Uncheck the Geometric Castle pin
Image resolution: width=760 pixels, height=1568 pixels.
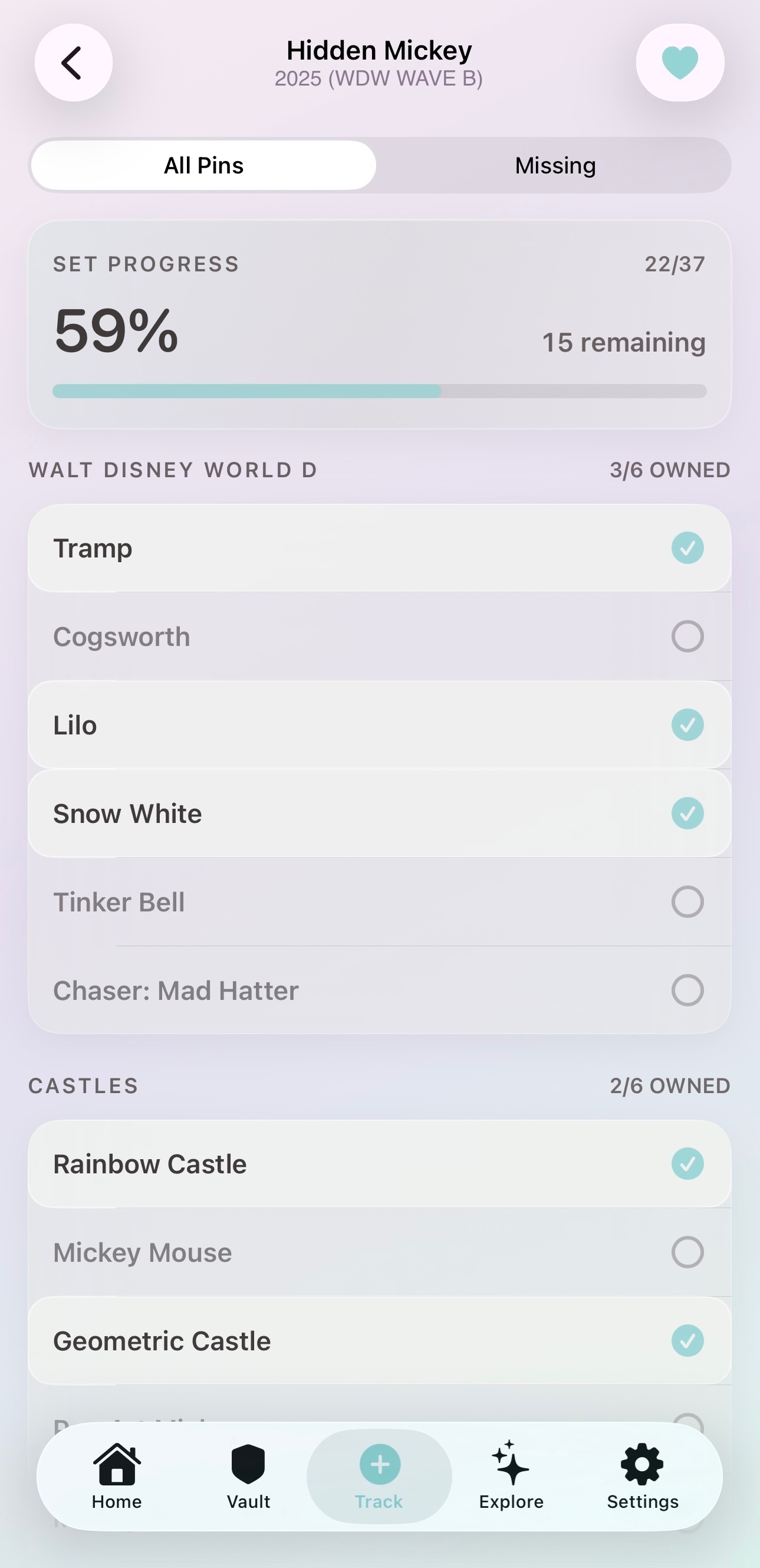[687, 1341]
